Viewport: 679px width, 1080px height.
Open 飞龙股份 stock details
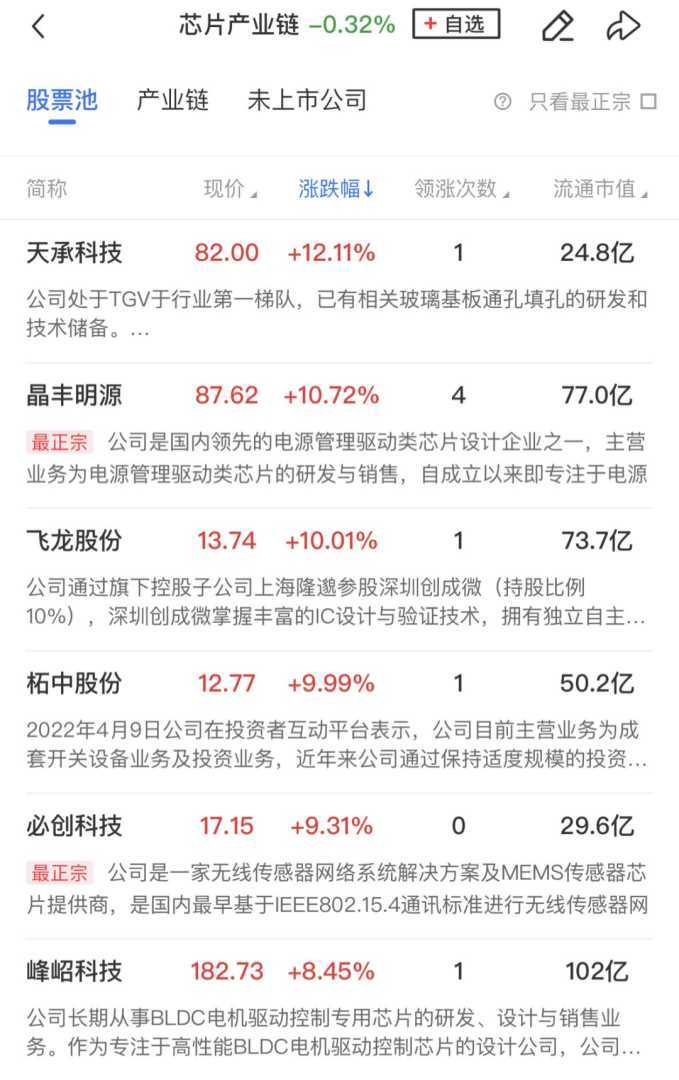75,541
